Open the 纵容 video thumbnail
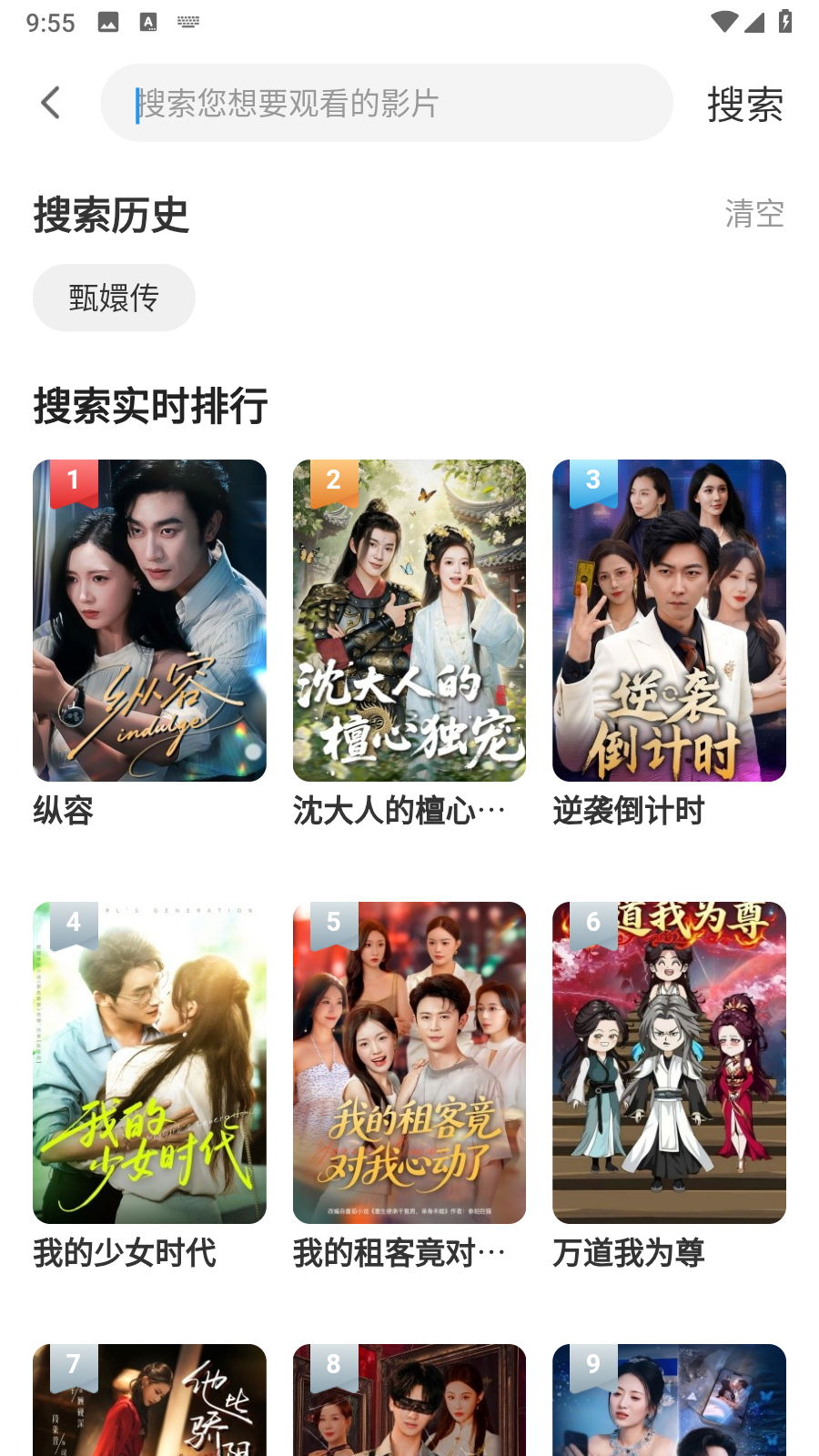 [x=149, y=620]
